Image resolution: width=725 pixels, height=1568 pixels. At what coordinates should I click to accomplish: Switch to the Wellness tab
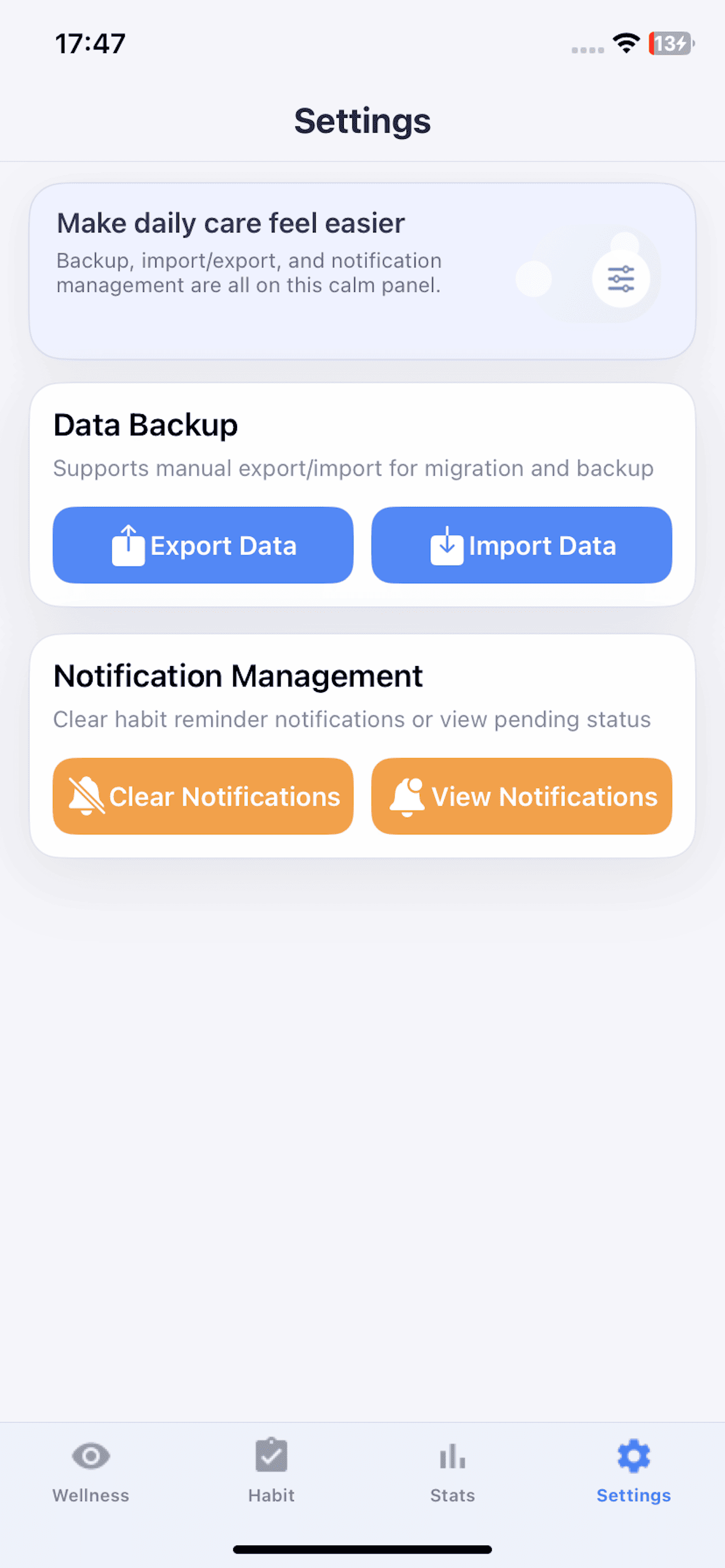(91, 1470)
